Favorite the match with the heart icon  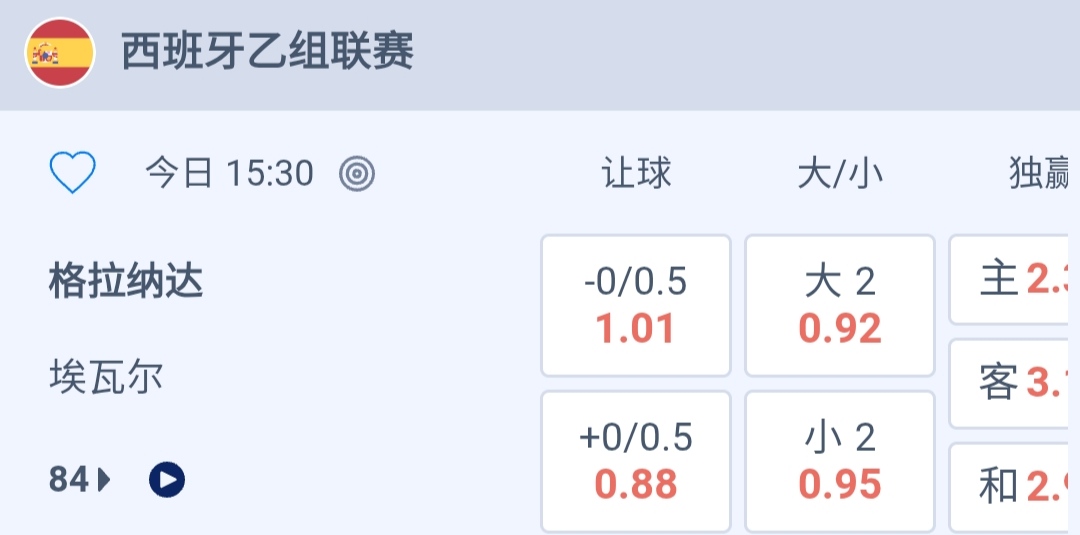[x=72, y=174]
